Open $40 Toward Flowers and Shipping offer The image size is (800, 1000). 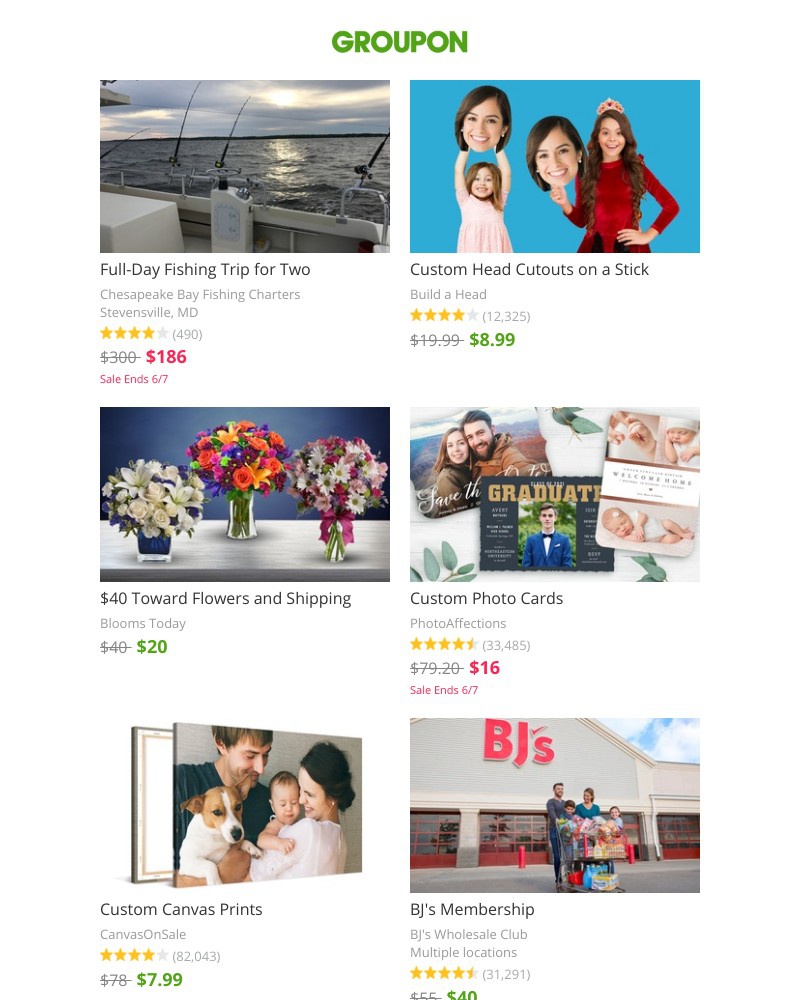pos(225,598)
